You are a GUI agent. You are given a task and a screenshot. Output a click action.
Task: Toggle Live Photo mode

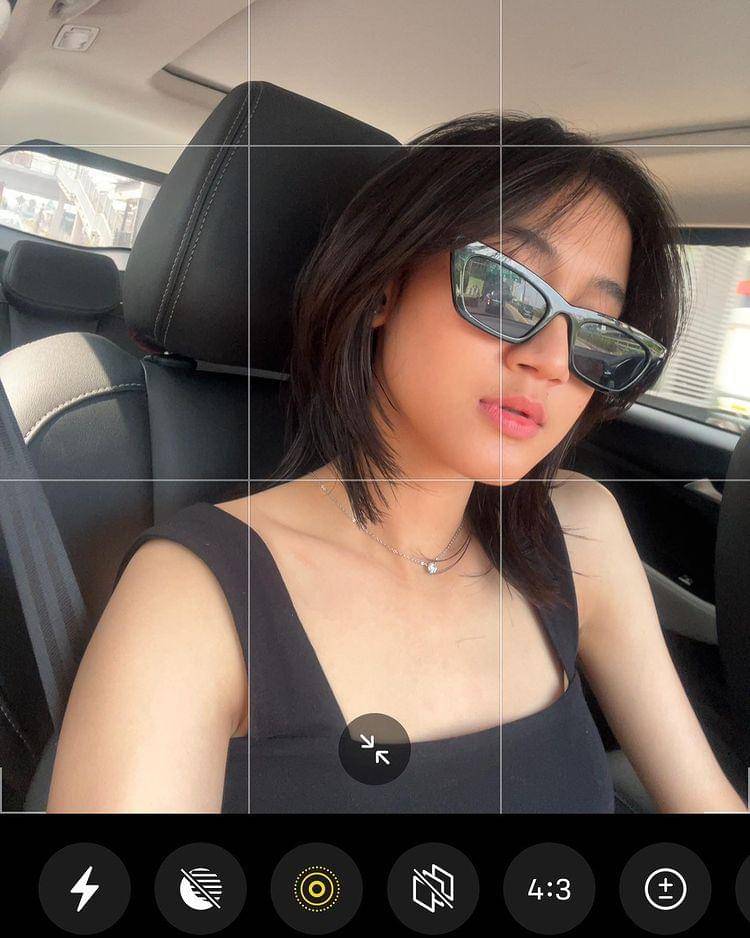317,888
